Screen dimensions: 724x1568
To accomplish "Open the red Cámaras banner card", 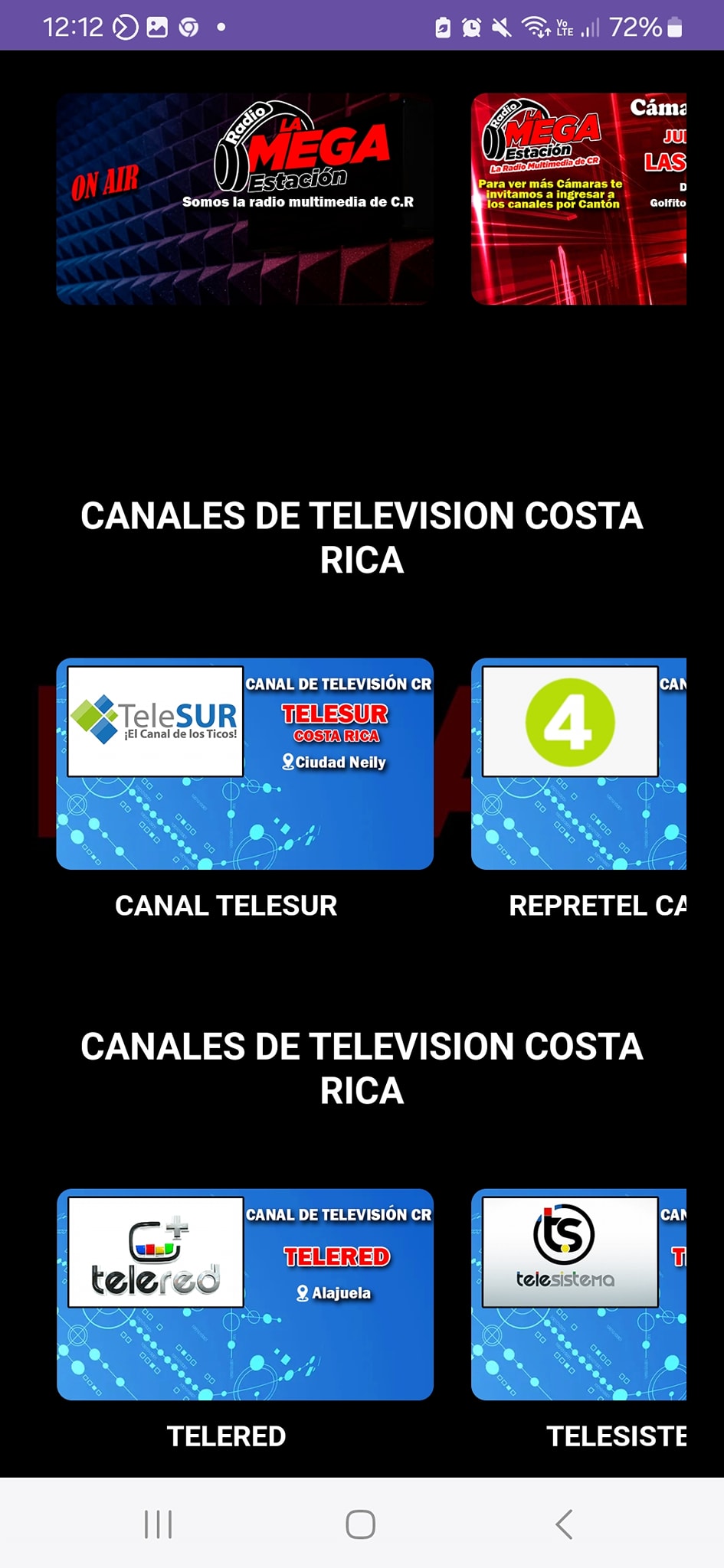I will (x=578, y=199).
